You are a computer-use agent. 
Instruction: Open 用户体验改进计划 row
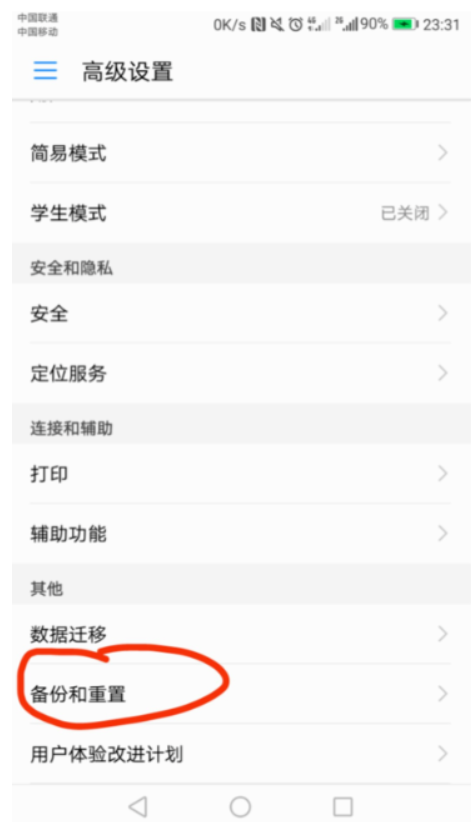[241, 754]
